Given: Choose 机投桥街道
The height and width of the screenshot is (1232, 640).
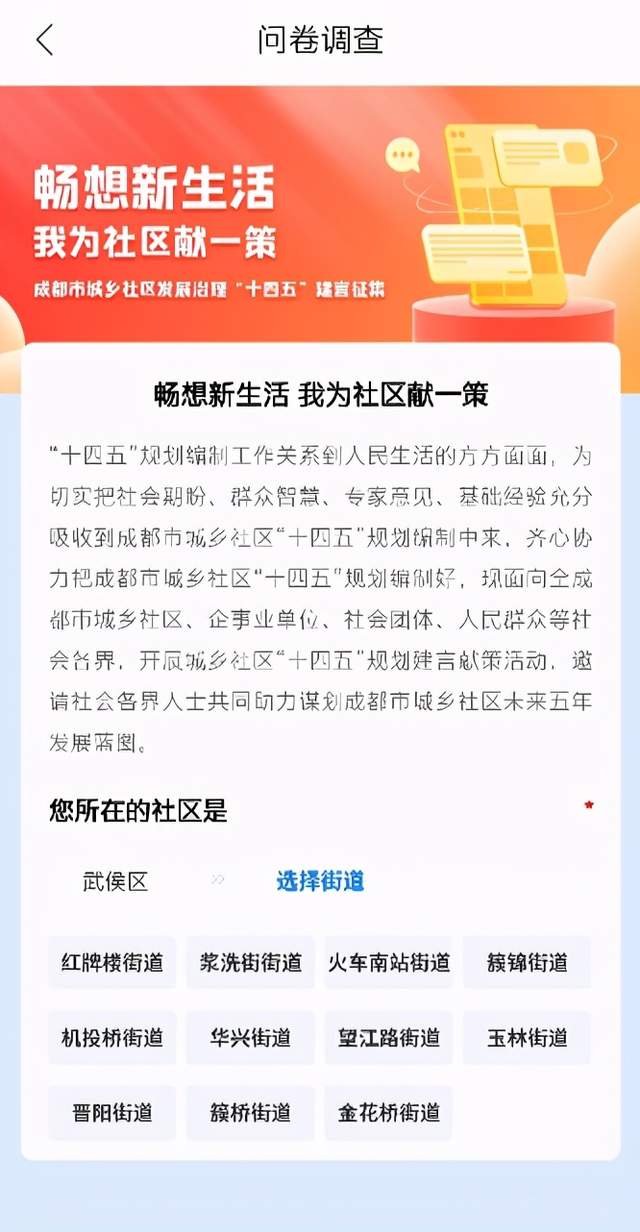Looking at the screenshot, I should coord(112,1037).
